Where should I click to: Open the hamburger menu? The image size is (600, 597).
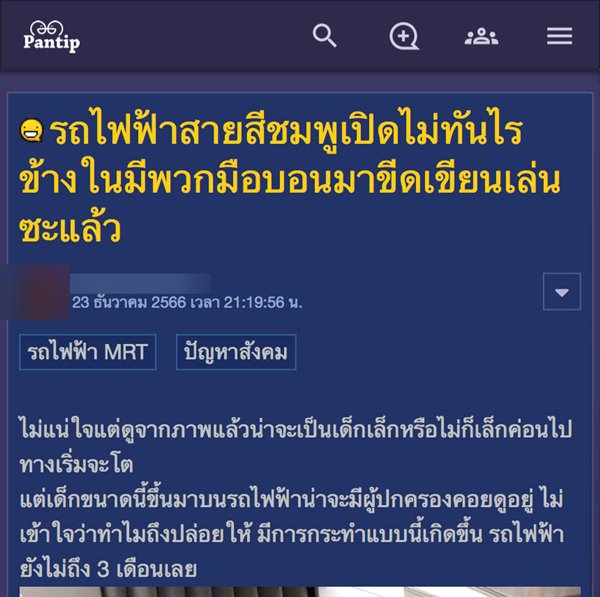(559, 37)
